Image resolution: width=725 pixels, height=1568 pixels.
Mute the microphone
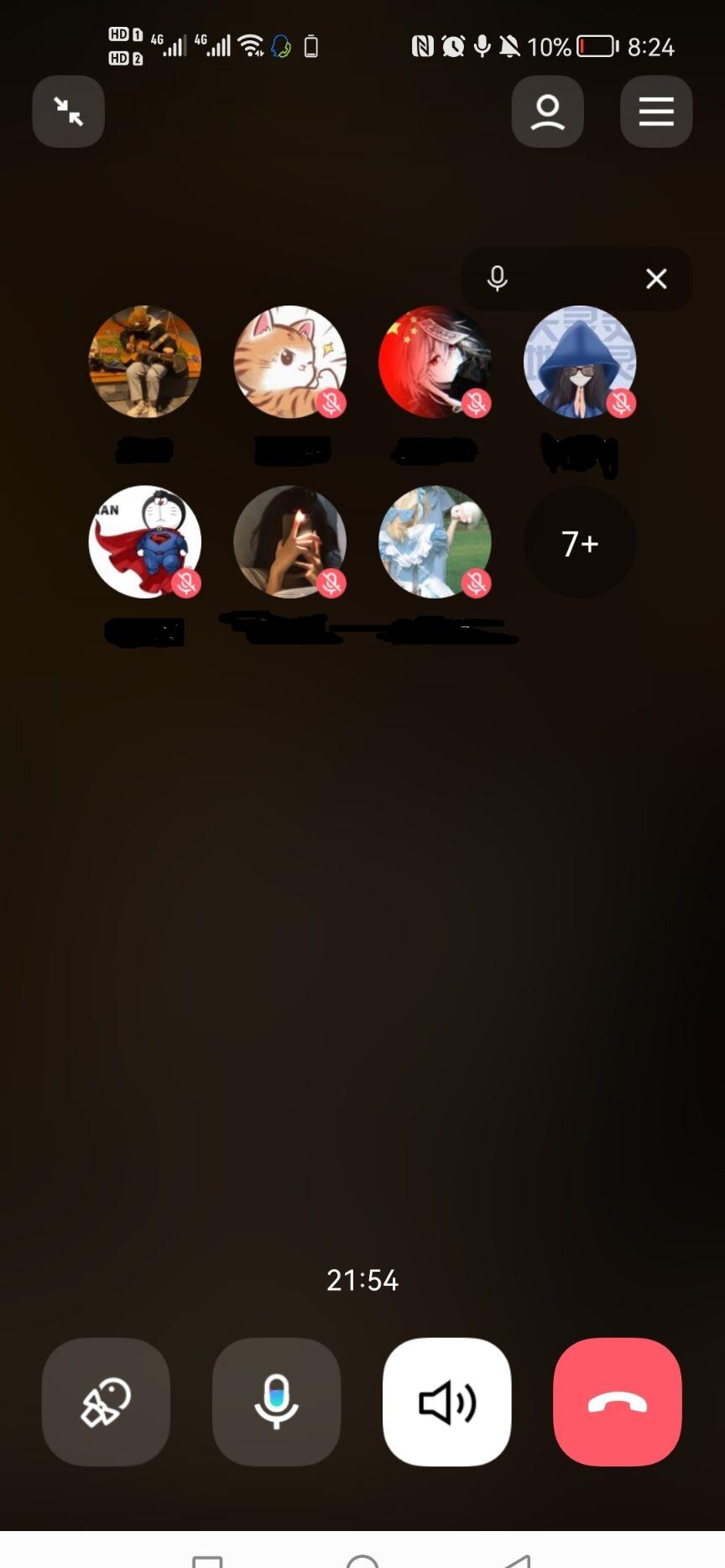pyautogui.click(x=276, y=1402)
